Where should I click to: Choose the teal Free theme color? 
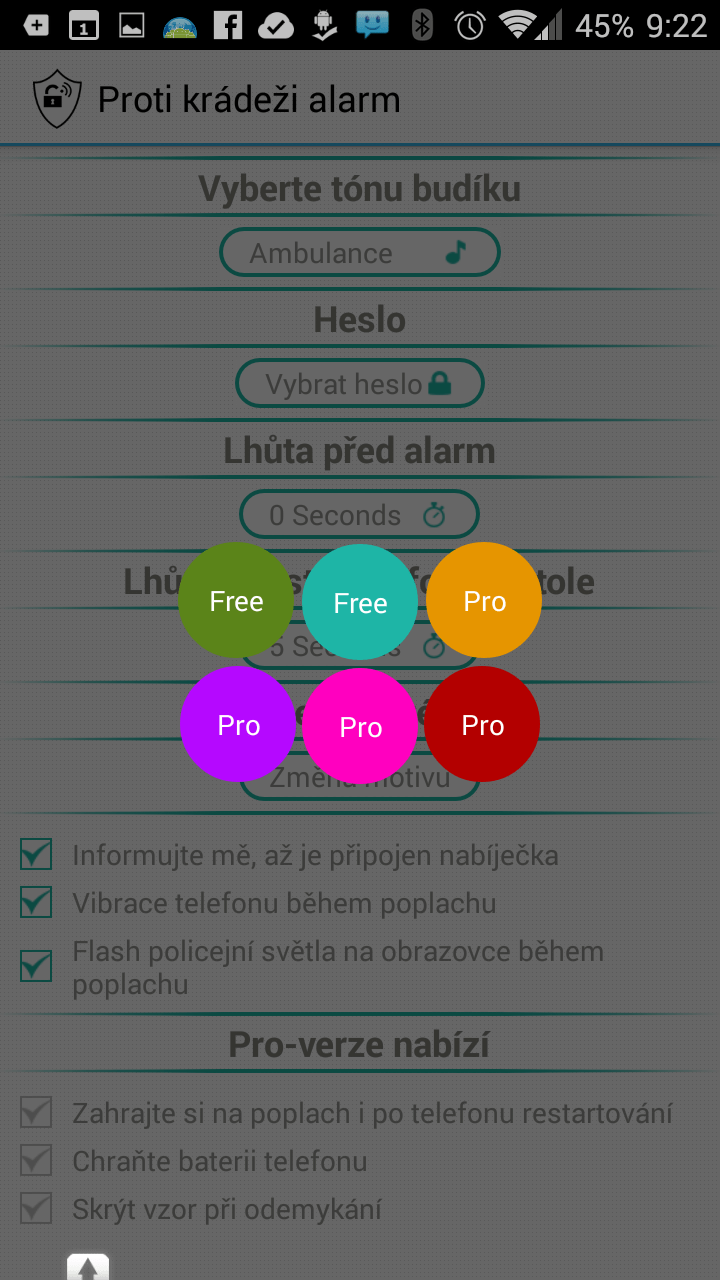tap(360, 603)
